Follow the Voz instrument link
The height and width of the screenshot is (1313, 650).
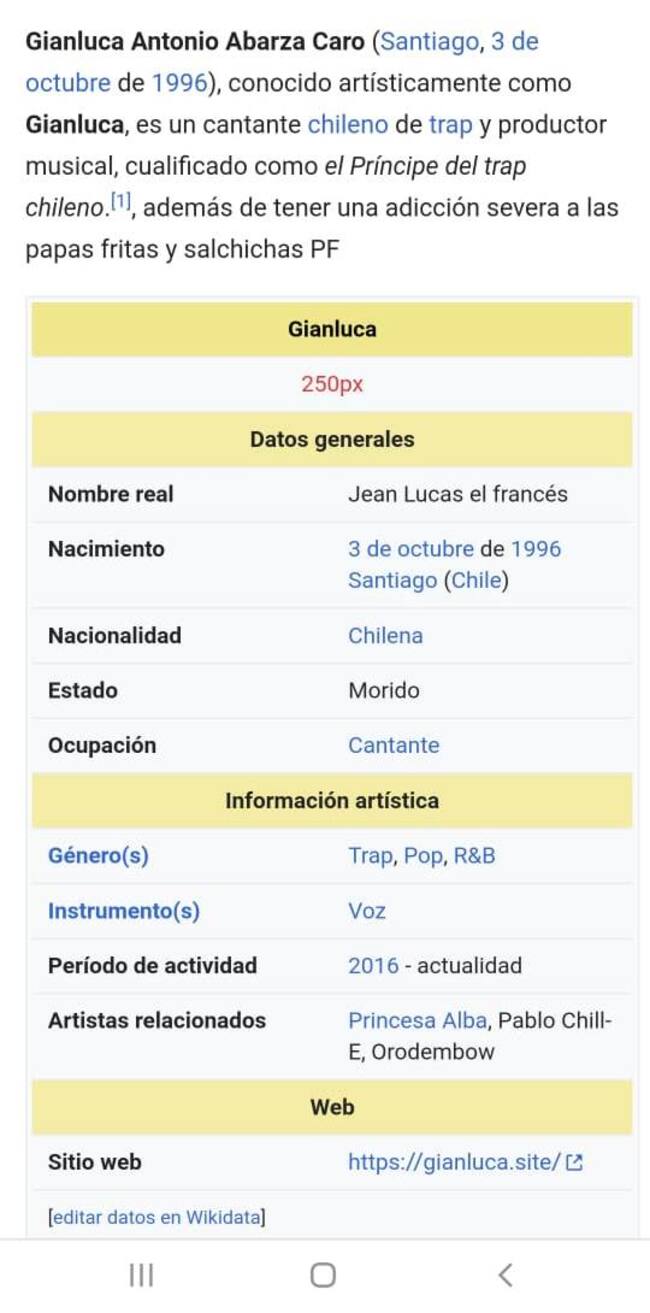(366, 911)
